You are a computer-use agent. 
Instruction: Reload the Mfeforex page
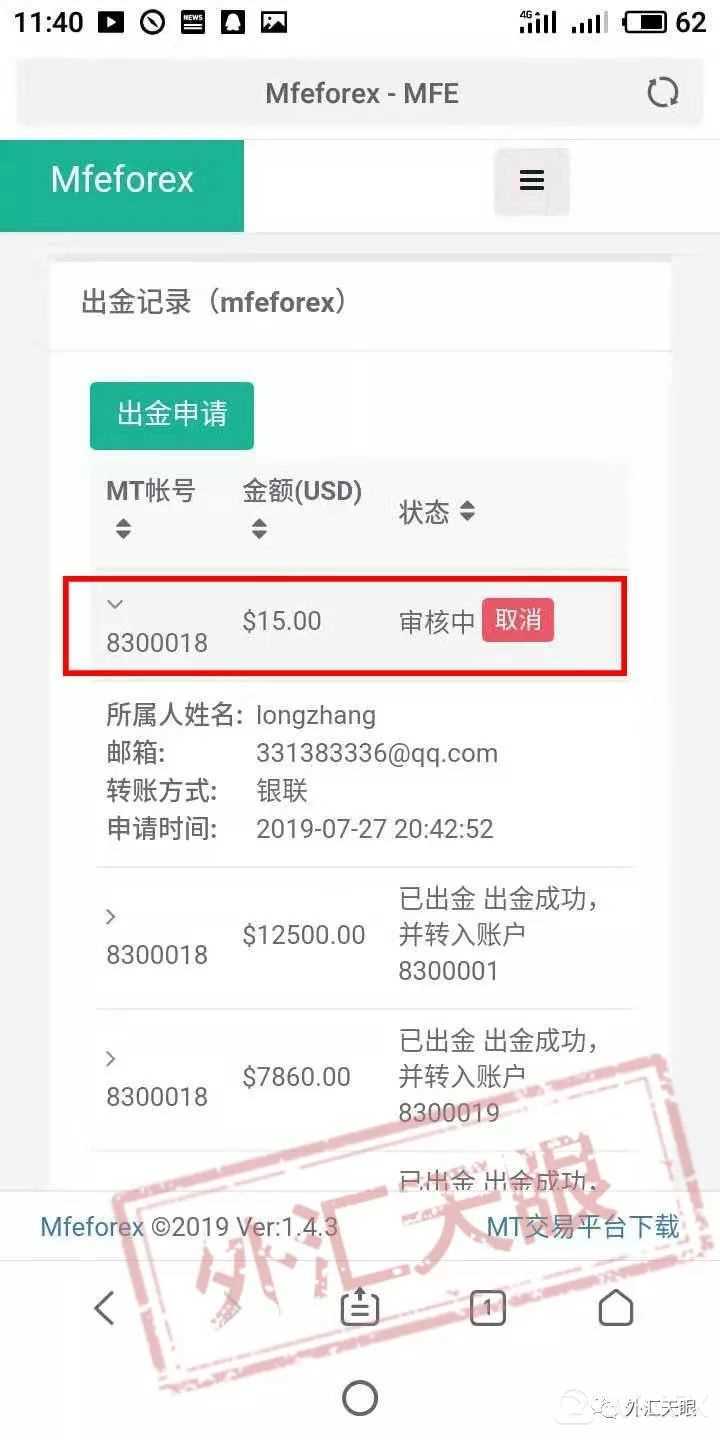662,93
